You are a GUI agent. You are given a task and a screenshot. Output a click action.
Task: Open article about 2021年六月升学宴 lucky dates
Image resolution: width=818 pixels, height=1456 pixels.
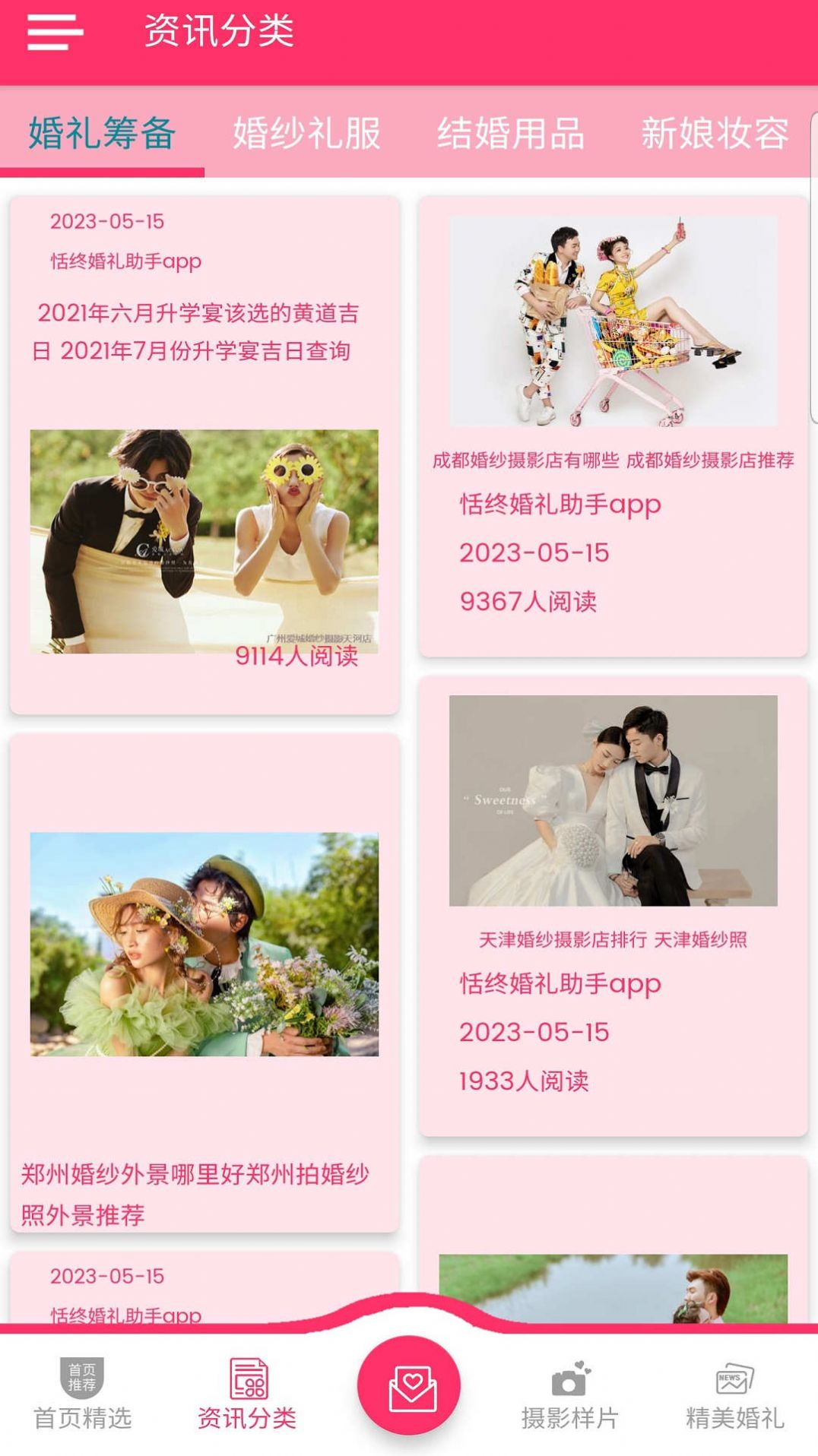click(203, 332)
